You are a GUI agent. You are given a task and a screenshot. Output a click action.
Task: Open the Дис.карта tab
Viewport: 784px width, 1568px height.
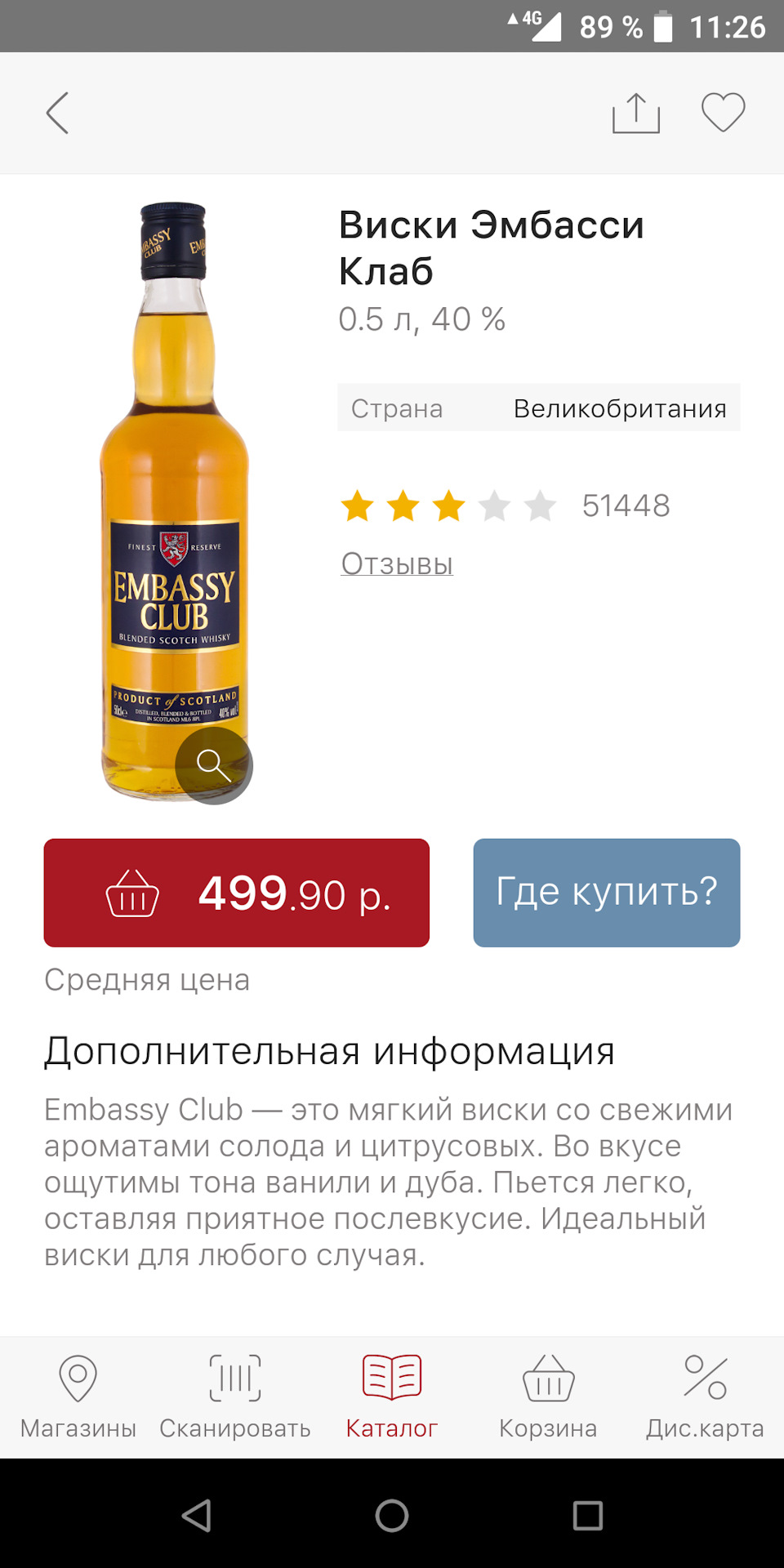pos(706,1396)
